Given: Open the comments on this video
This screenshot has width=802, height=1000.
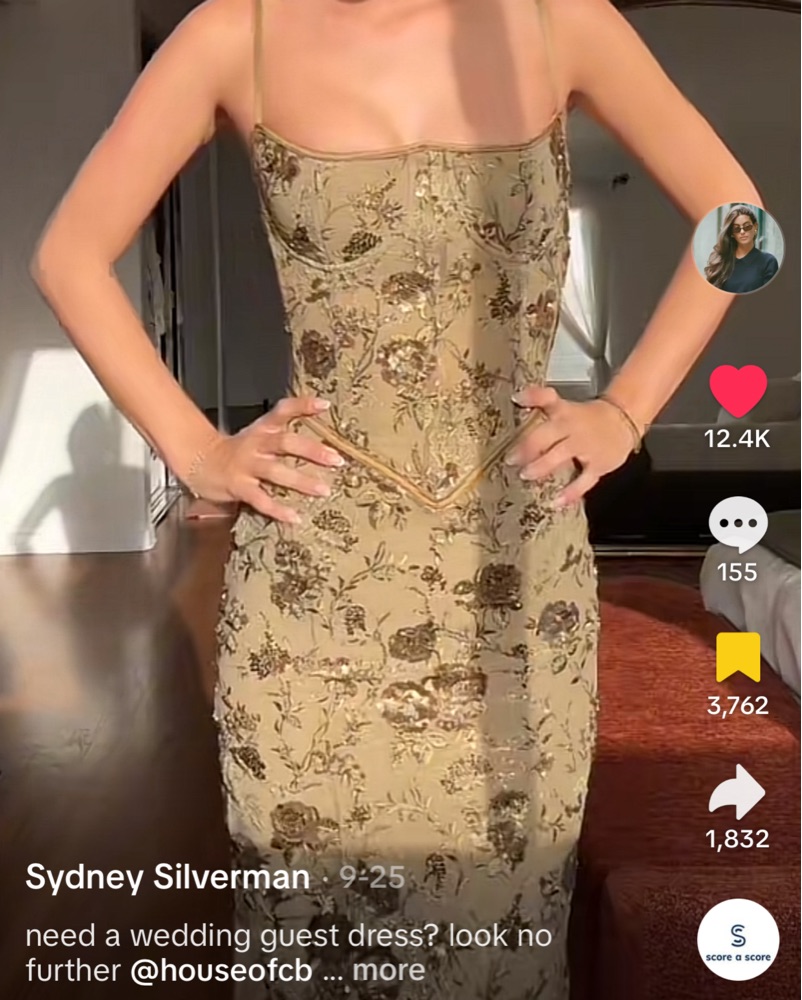Looking at the screenshot, I should pyautogui.click(x=738, y=524).
